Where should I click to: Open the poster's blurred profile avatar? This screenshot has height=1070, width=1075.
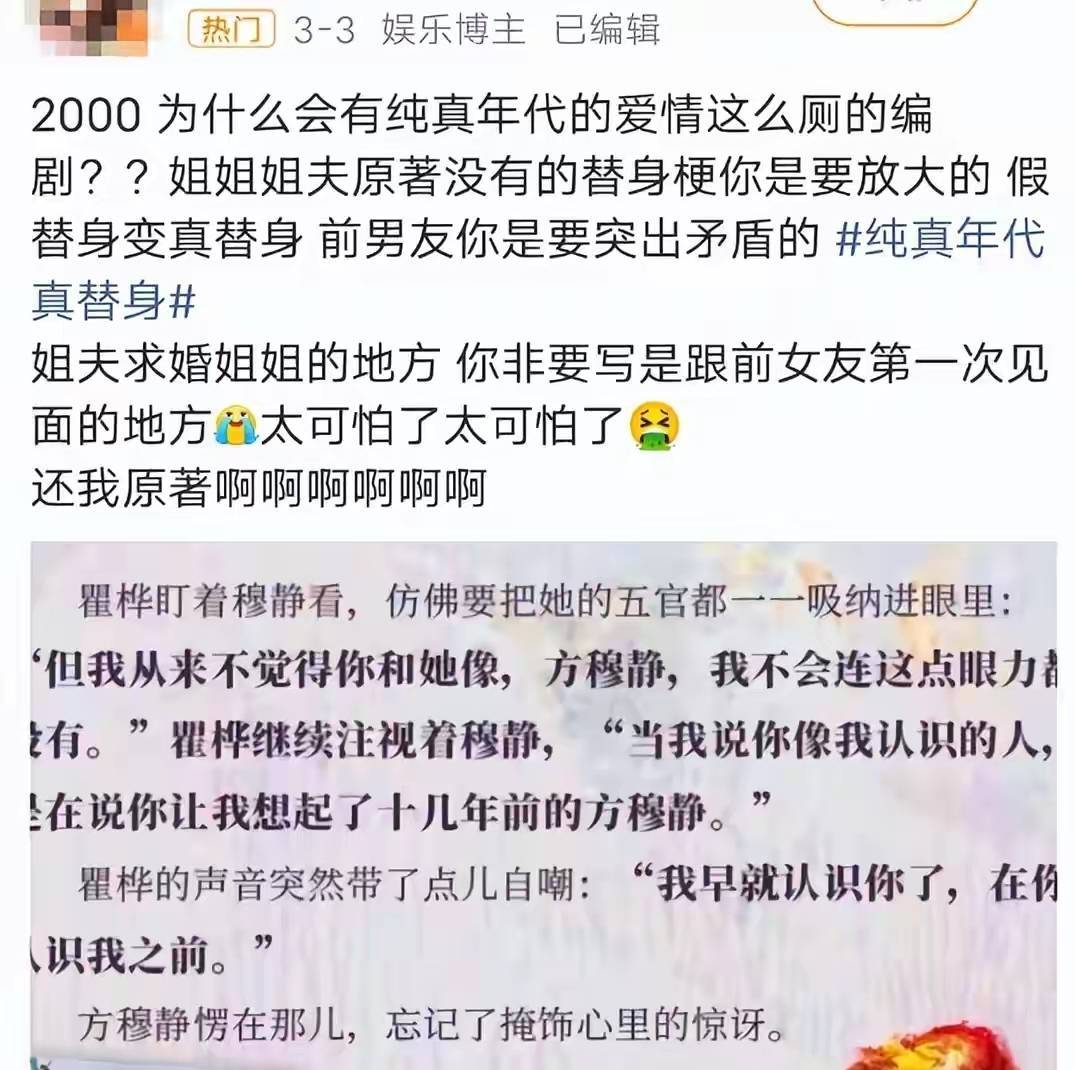(95, 24)
